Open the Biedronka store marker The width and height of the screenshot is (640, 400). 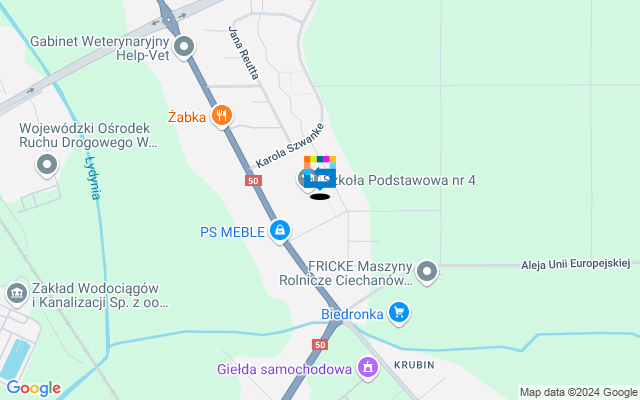point(400,313)
